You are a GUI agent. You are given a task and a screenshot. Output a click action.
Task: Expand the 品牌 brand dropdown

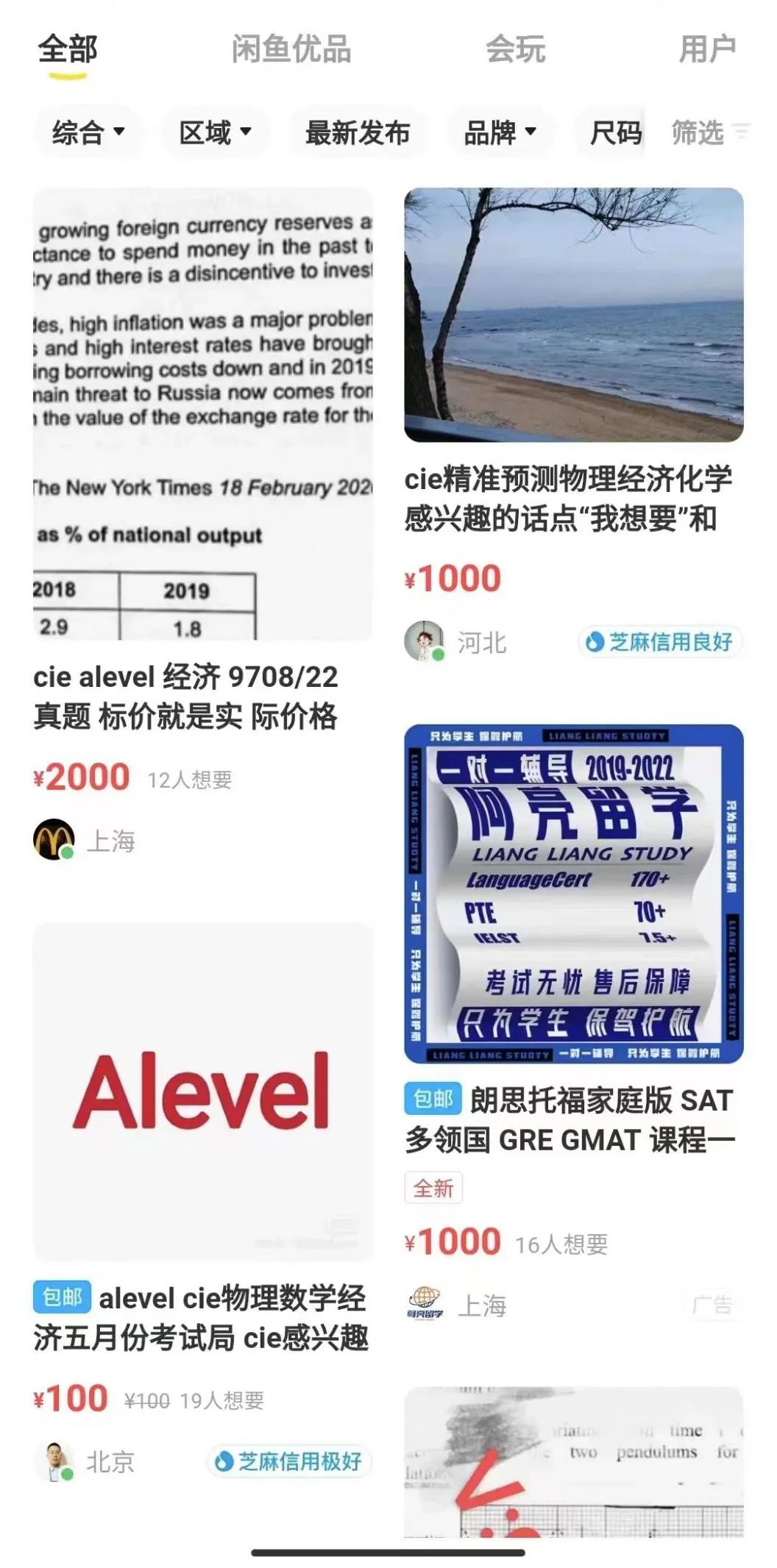(x=500, y=133)
